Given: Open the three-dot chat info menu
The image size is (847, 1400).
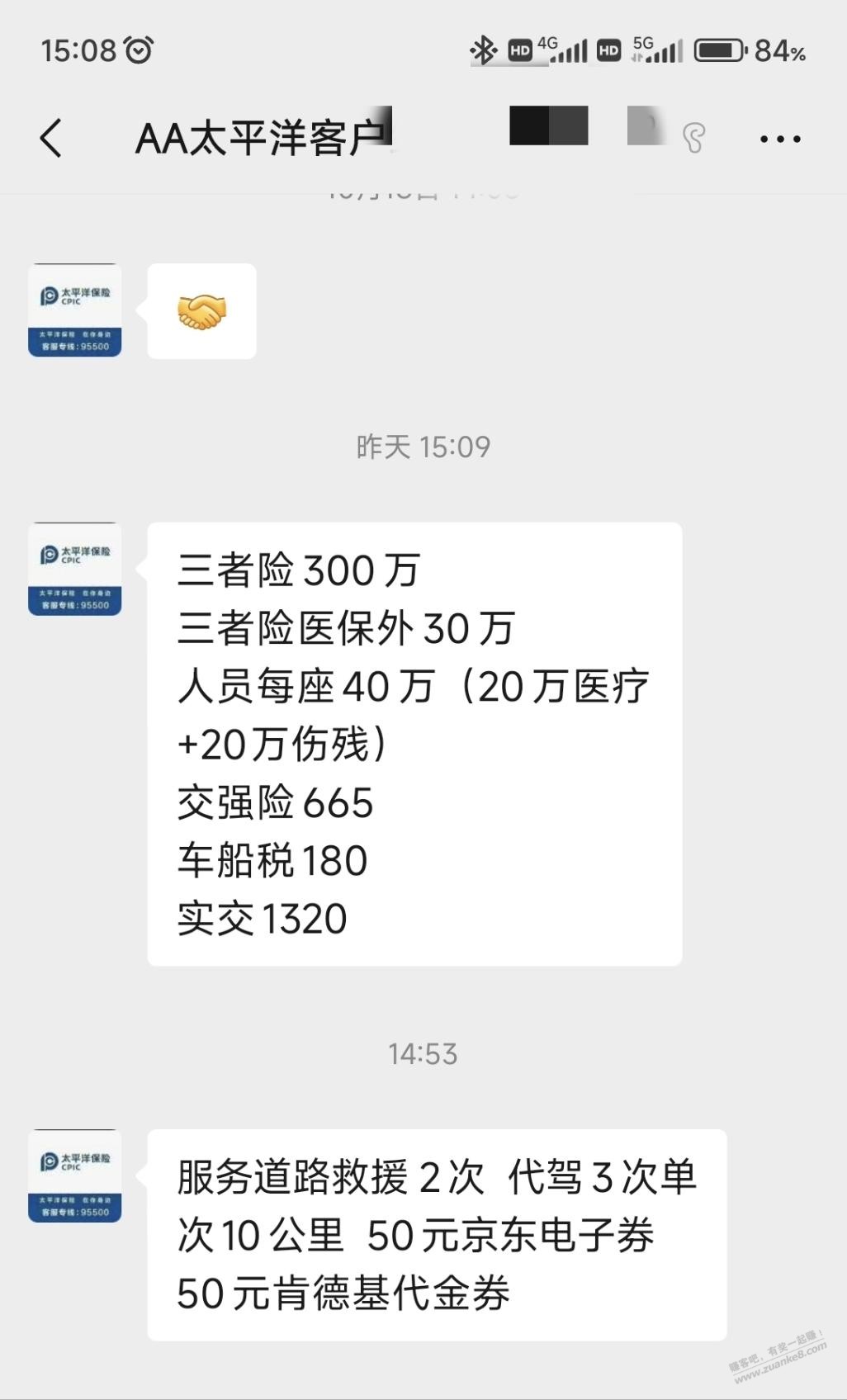Looking at the screenshot, I should click(x=779, y=139).
